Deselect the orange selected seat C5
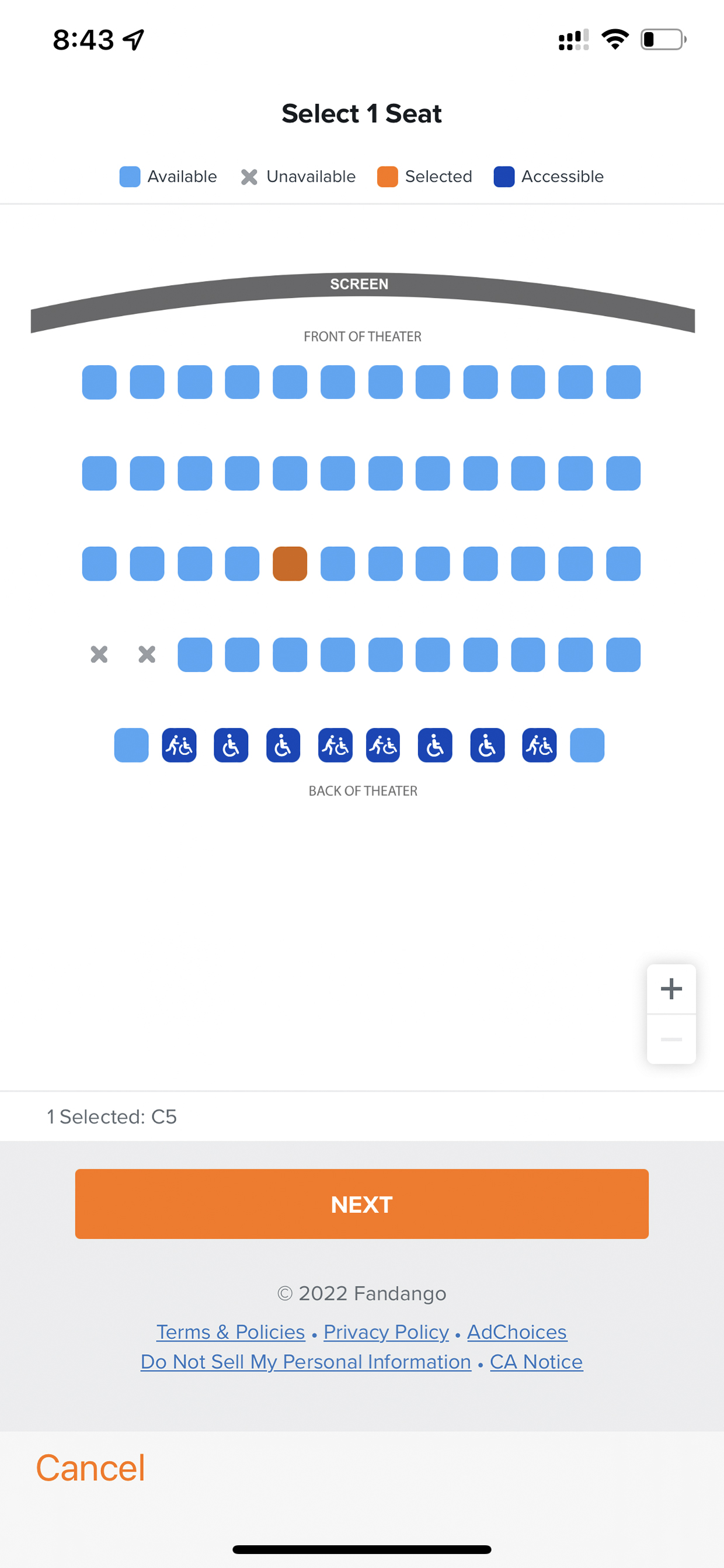This screenshot has width=724, height=1568. point(290,564)
